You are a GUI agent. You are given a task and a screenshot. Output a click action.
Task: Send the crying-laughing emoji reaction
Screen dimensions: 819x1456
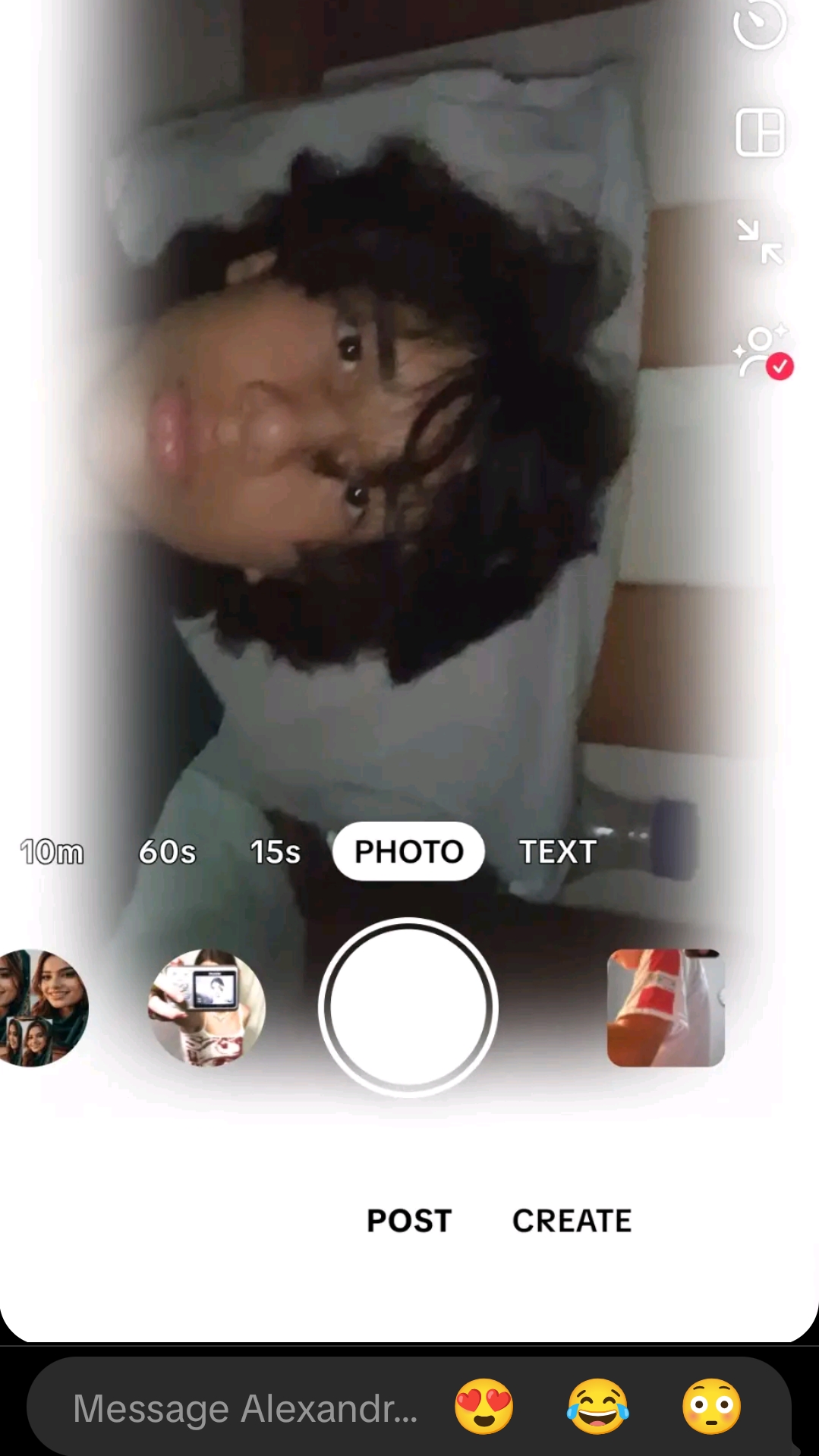(598, 1406)
